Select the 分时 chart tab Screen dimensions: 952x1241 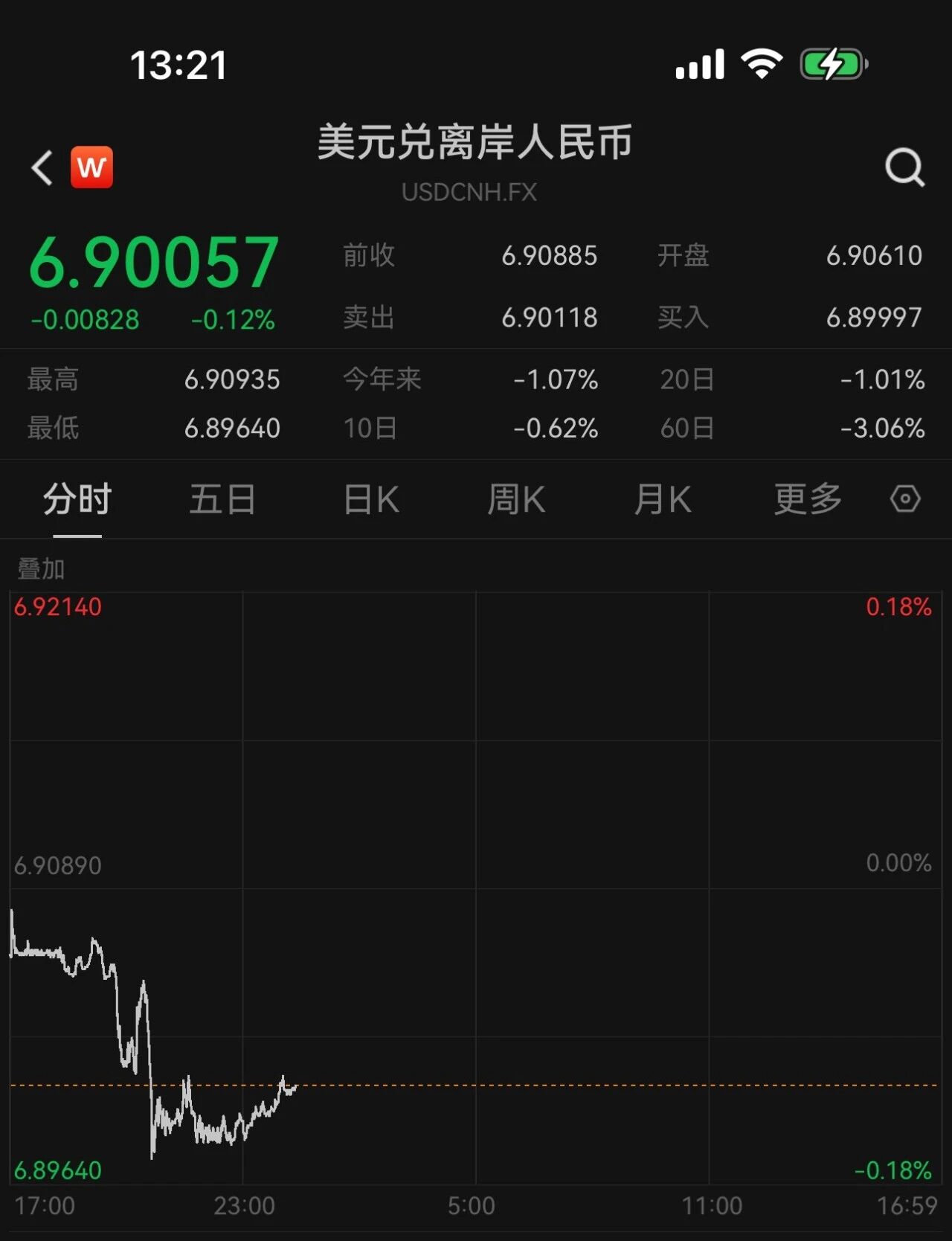coord(77,499)
